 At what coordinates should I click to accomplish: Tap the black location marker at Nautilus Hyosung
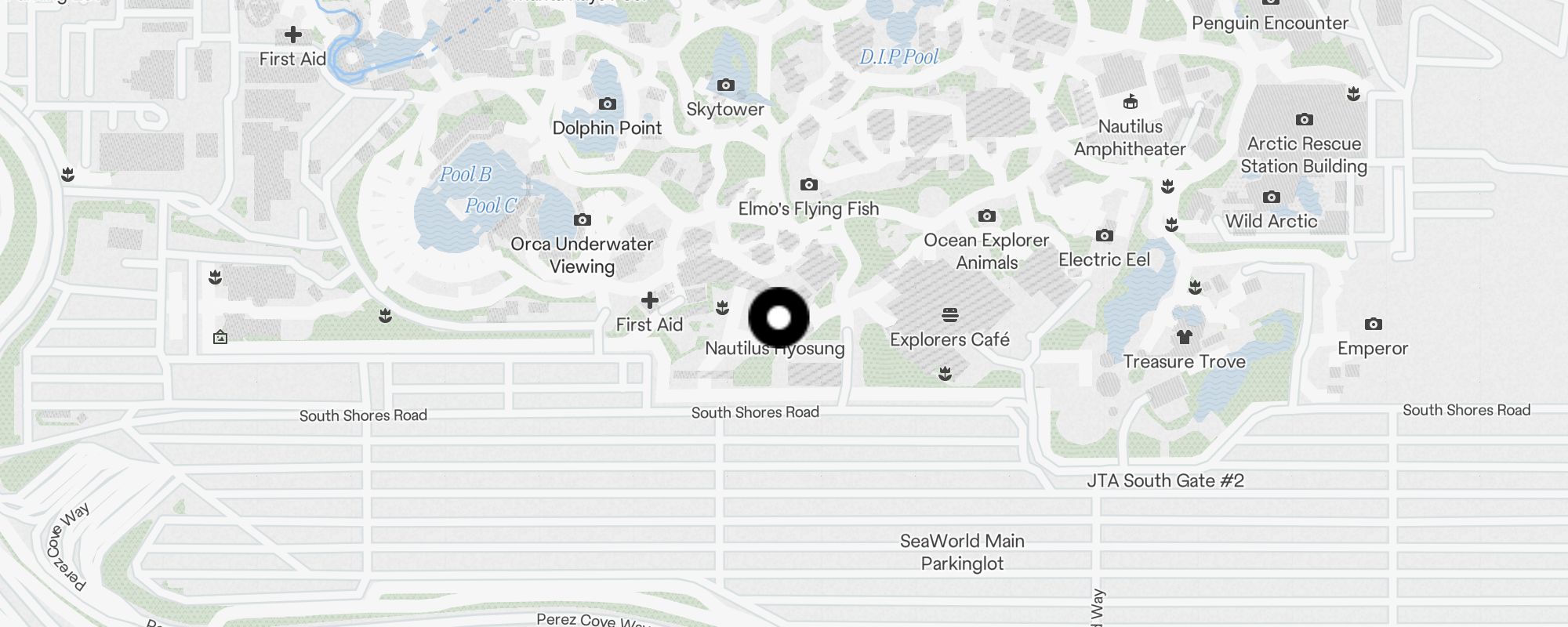click(779, 317)
